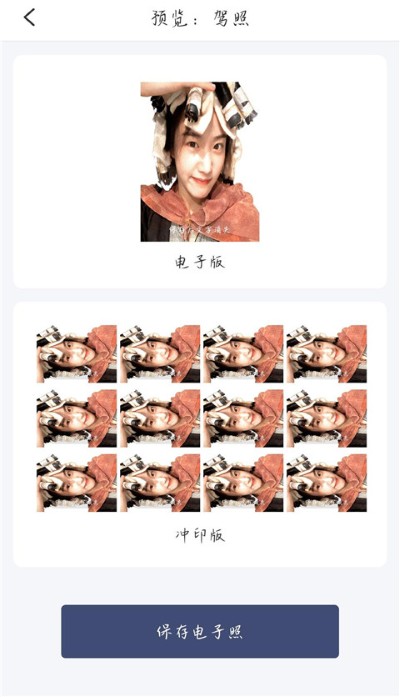The height and width of the screenshot is (697, 400).
Task: Tap the 保存电子照 button
Action: (200, 631)
